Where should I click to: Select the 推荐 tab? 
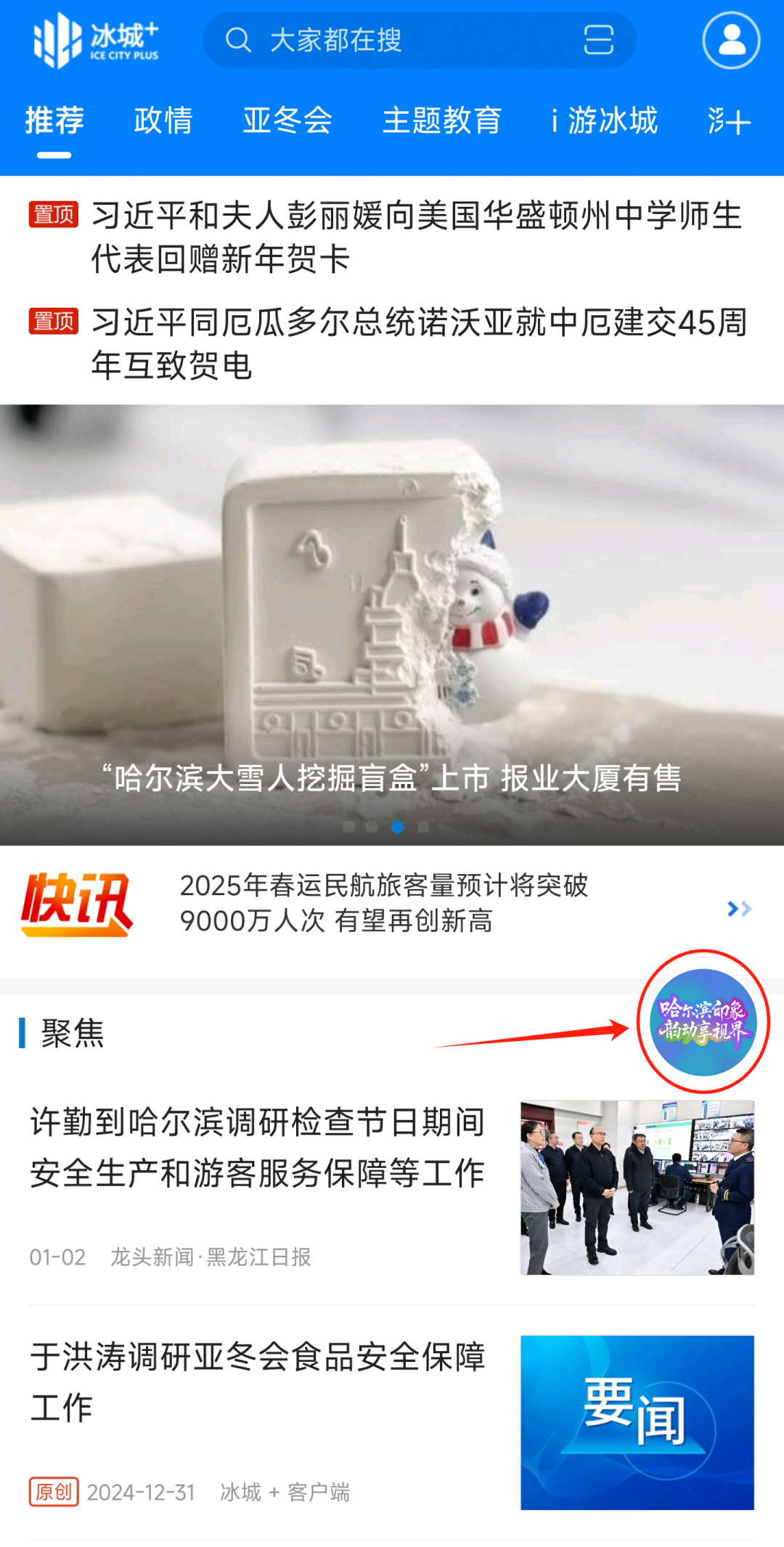coord(54,121)
